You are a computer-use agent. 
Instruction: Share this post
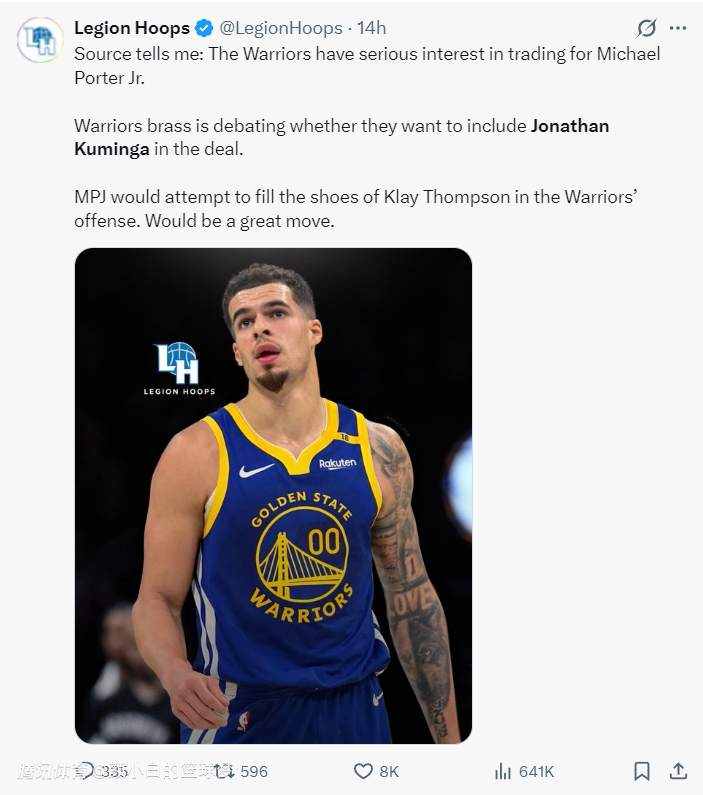(x=678, y=771)
